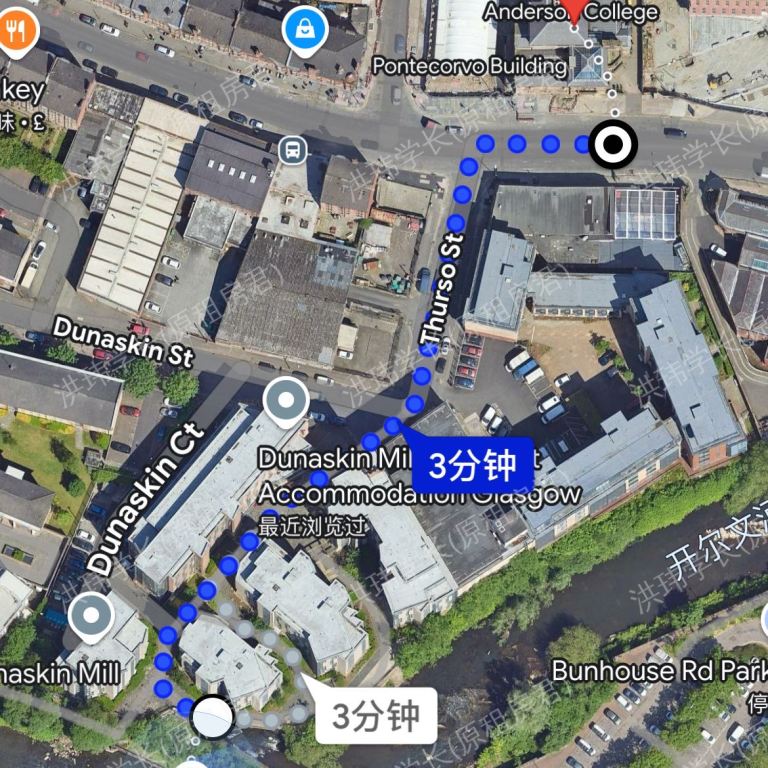Tap the orange restaurant pin
Screen dimensions: 768x768
tap(16, 30)
